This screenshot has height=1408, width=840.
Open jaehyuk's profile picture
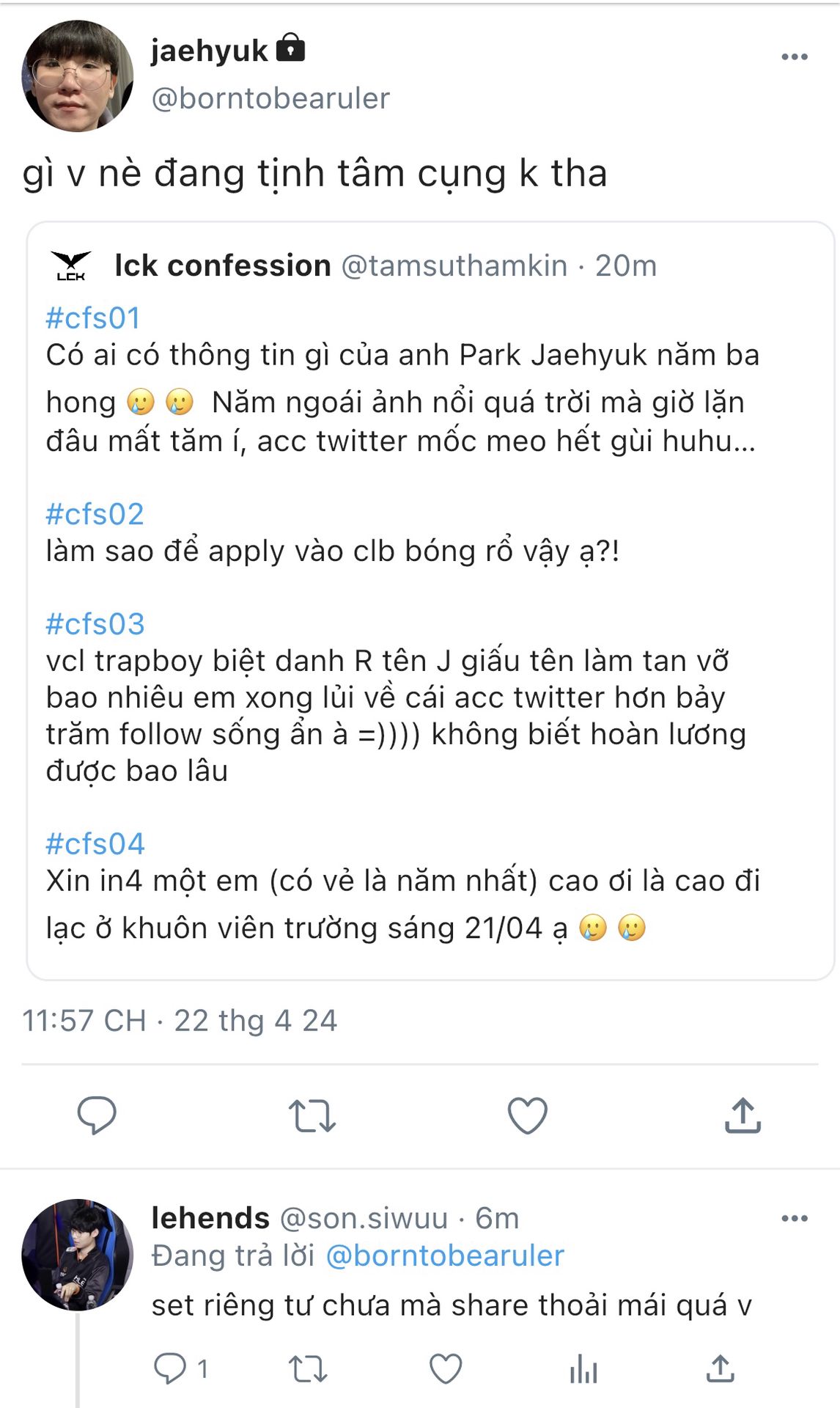(x=78, y=76)
